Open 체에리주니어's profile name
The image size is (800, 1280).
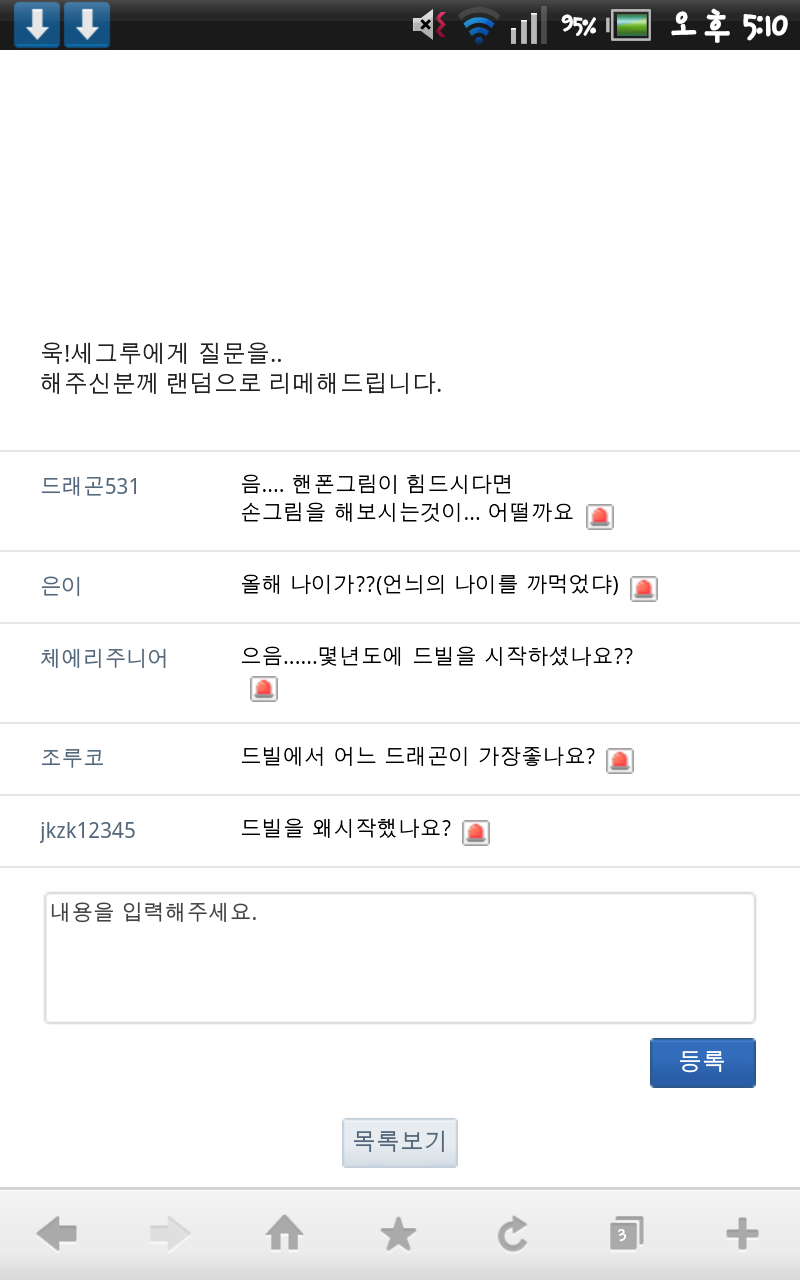[x=104, y=658]
